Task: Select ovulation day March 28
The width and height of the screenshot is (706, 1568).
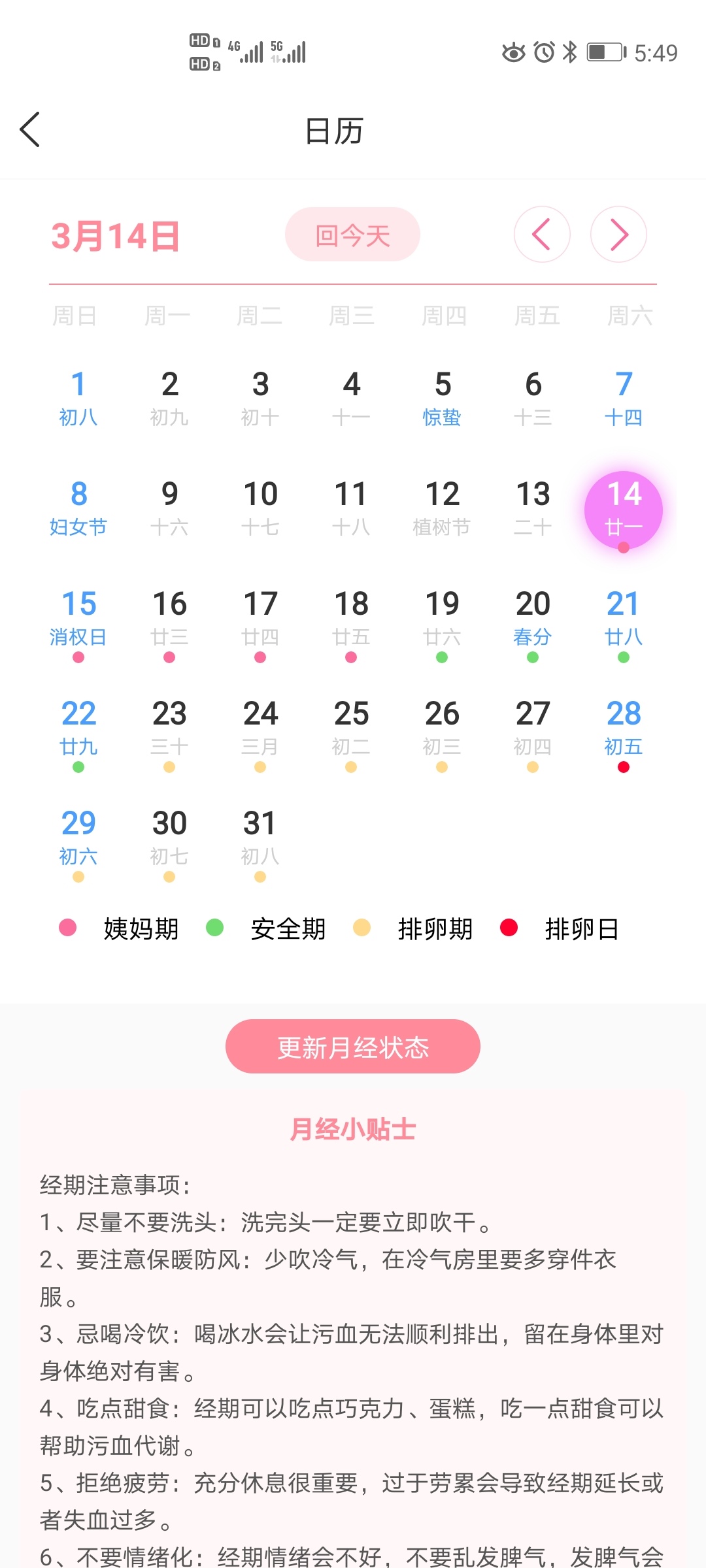Action: [x=624, y=727]
